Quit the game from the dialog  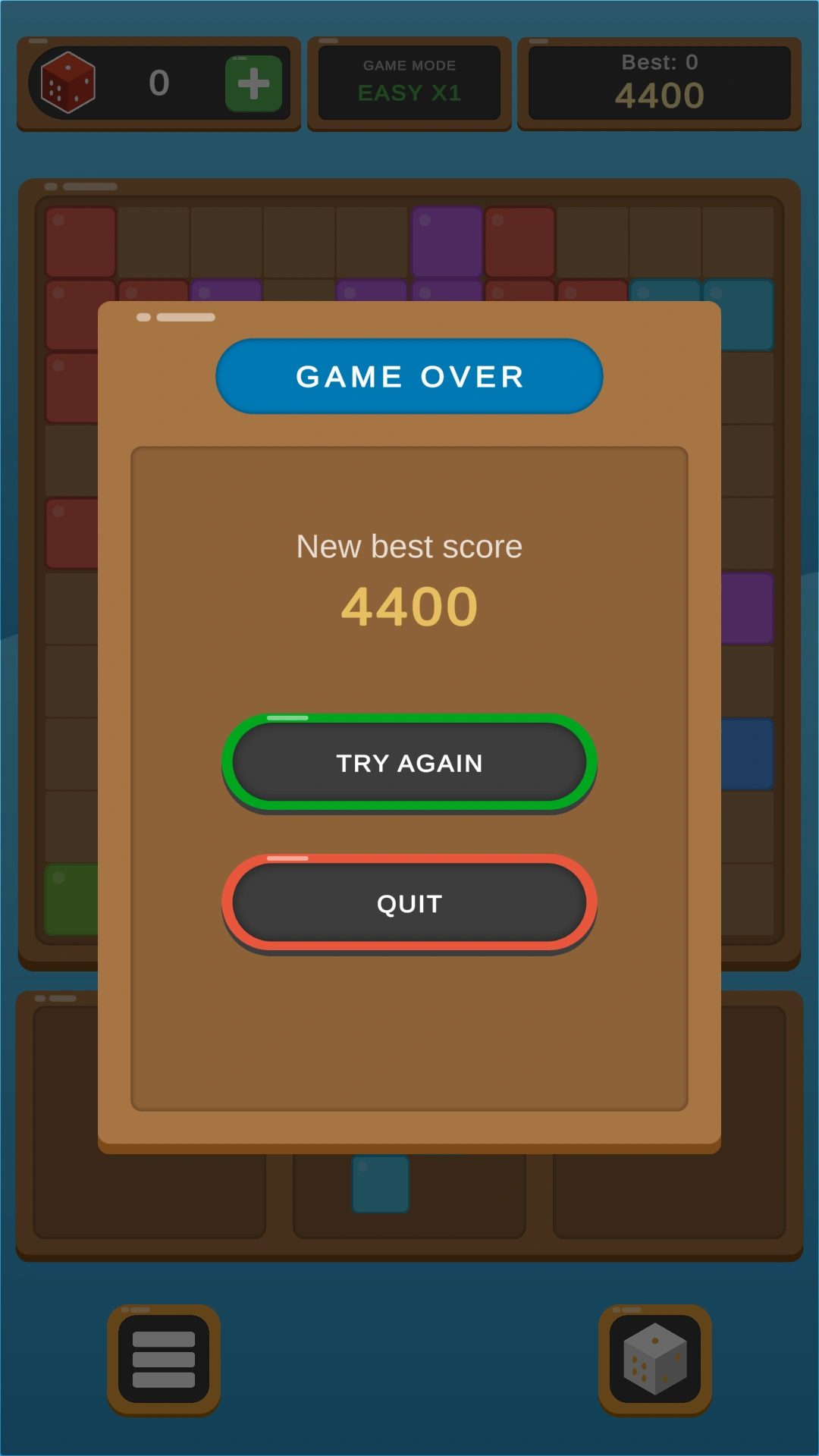(x=409, y=903)
